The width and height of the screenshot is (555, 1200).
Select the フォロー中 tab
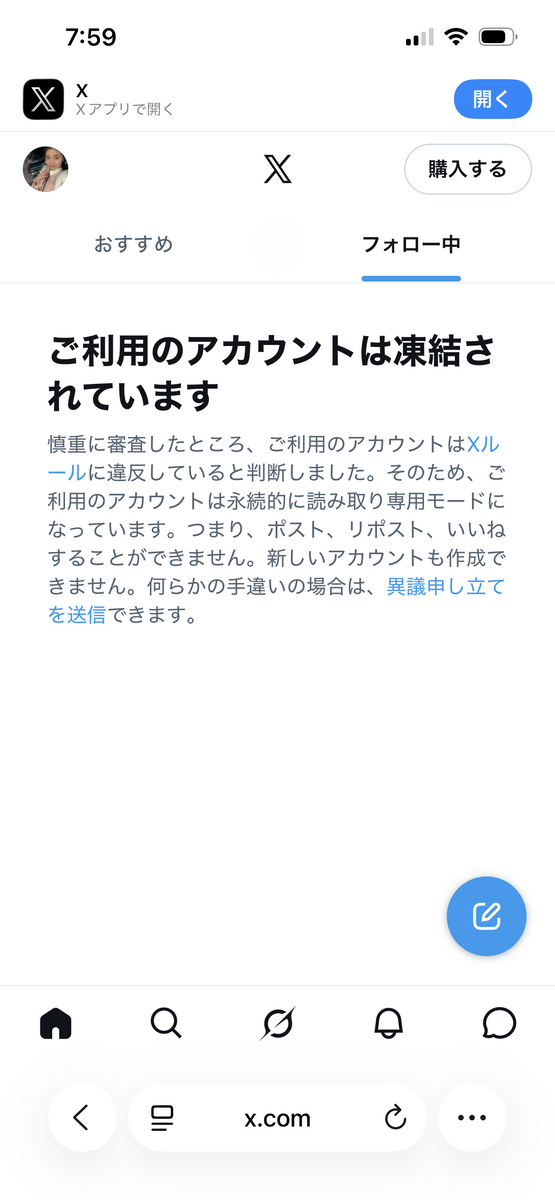[411, 244]
